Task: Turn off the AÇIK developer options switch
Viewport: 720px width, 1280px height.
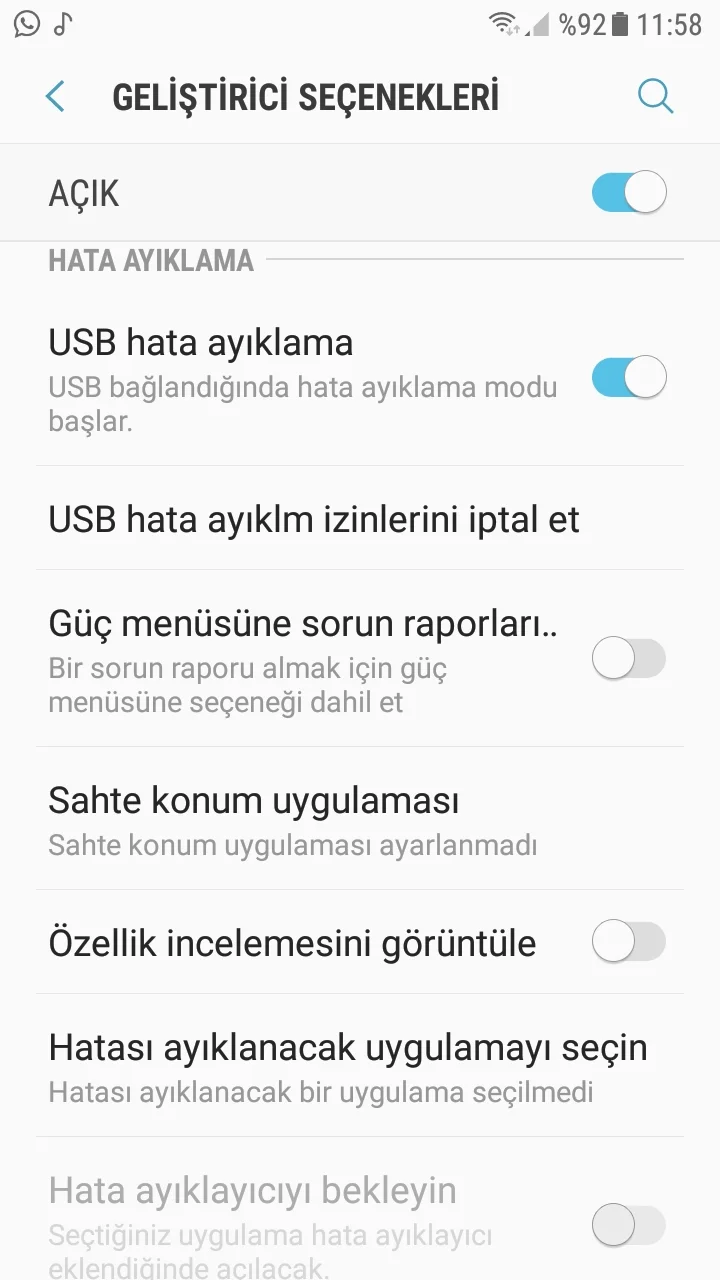Action: pyautogui.click(x=628, y=192)
